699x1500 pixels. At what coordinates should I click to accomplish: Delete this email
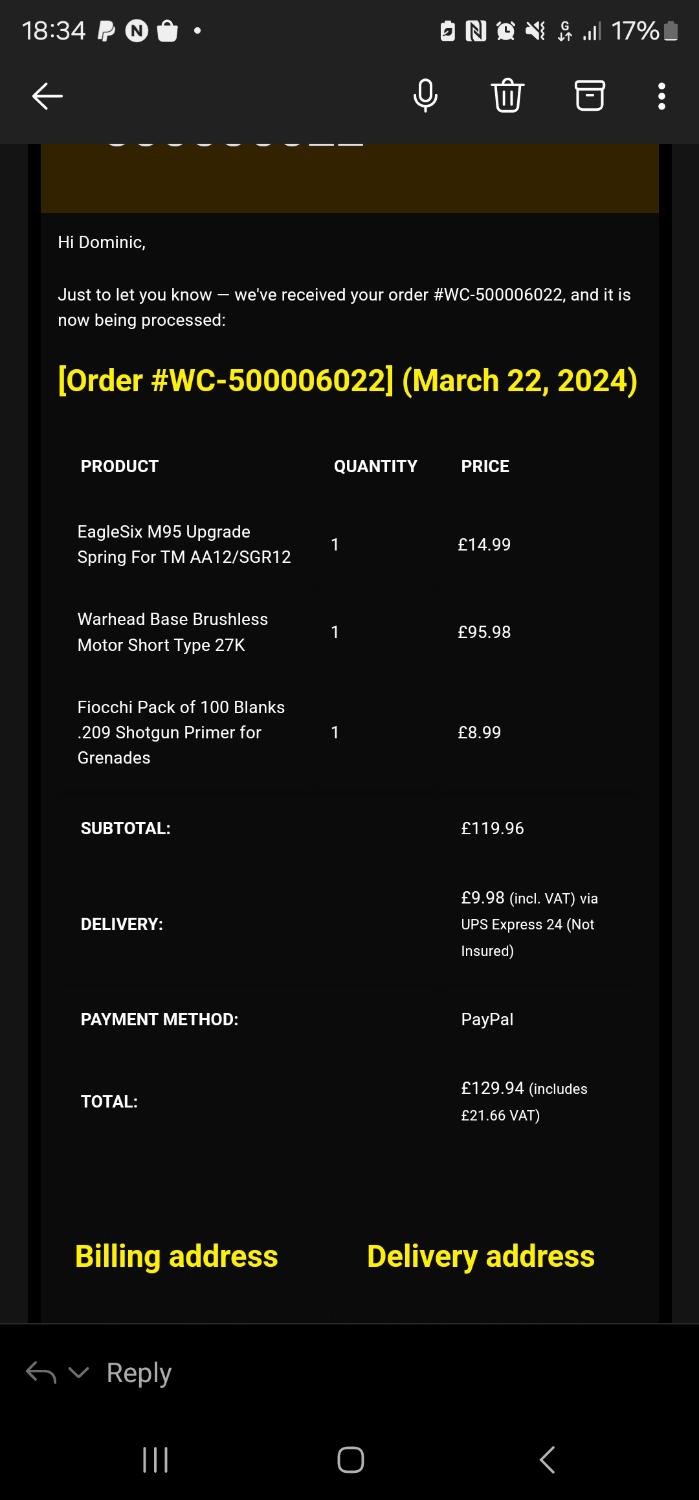coord(507,96)
